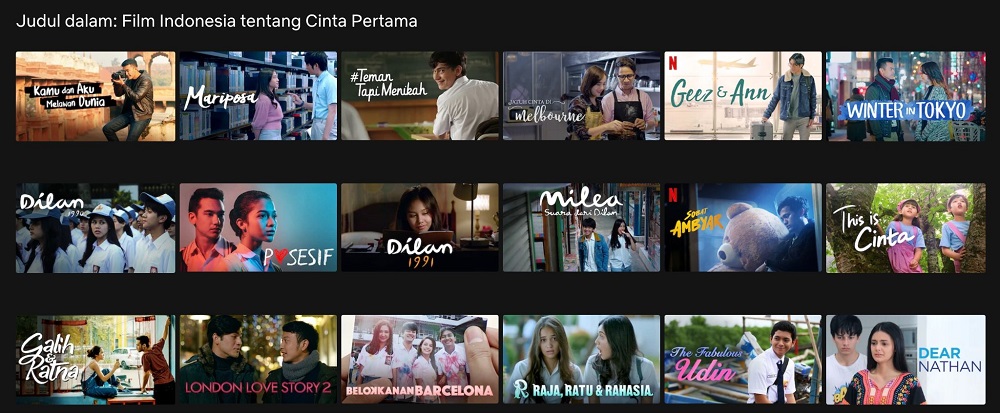Open Kamu dan Aku Melawan Dunia
1000x413 pixels.
pos(95,96)
